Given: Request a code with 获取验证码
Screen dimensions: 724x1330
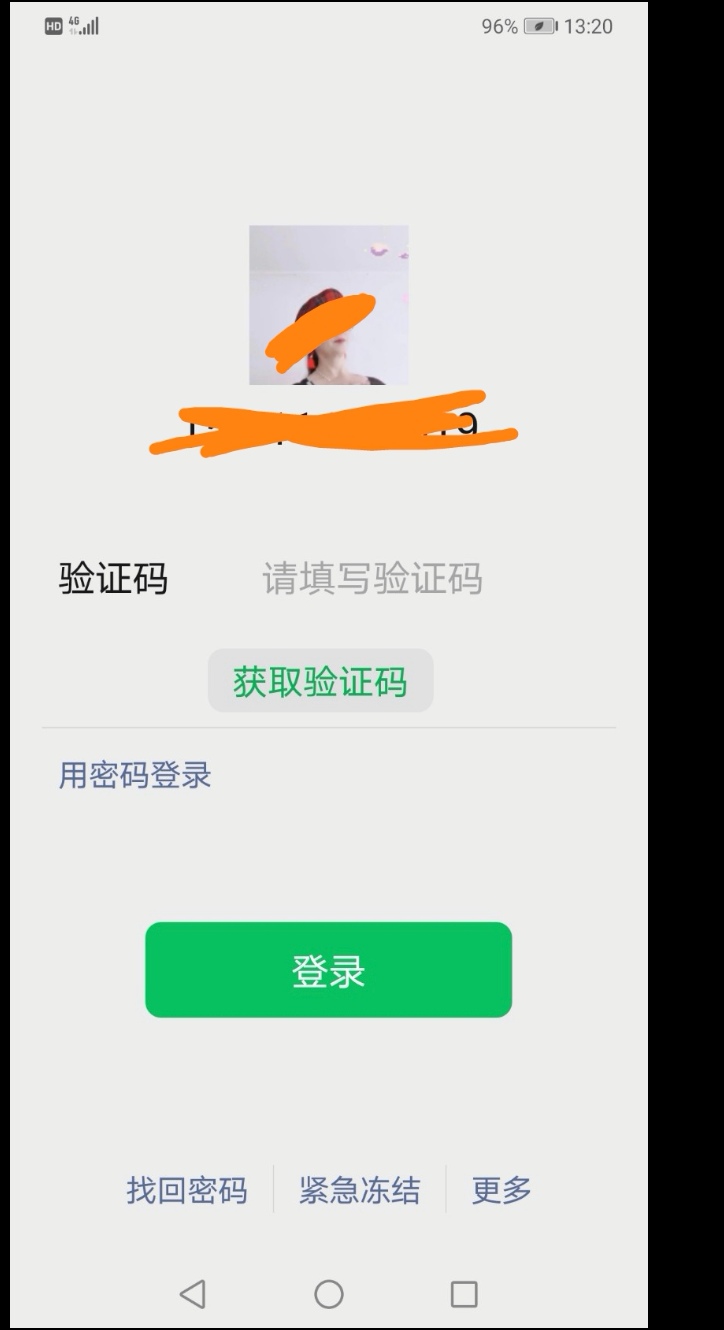Looking at the screenshot, I should point(321,681).
